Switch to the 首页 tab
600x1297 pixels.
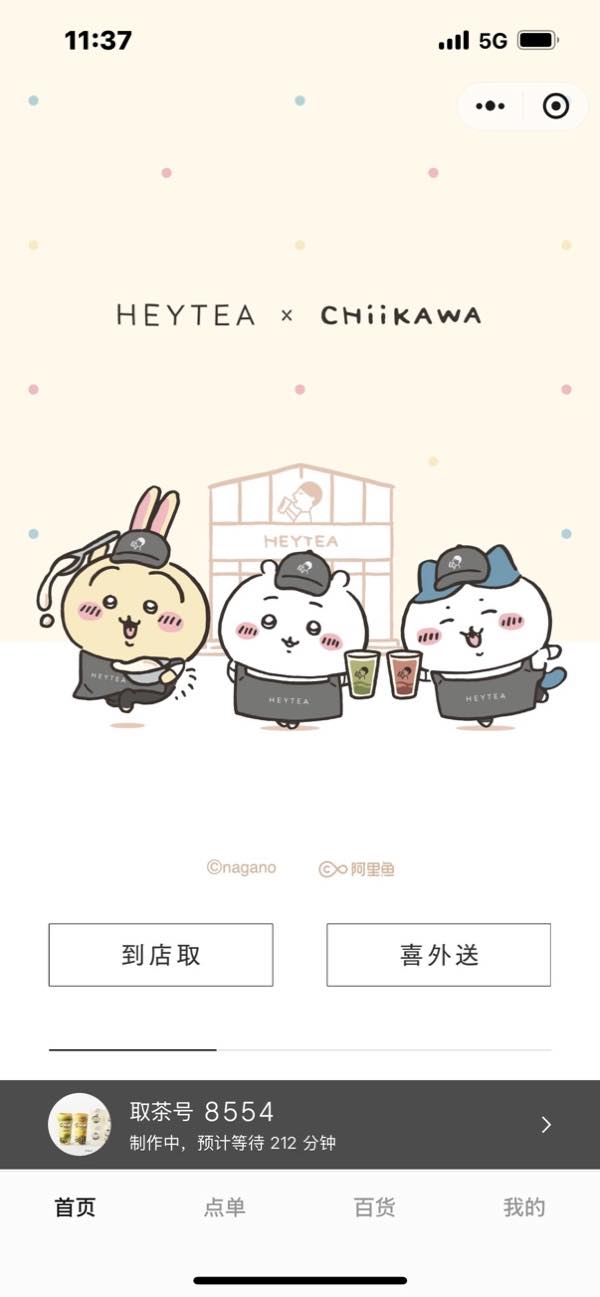[75, 1207]
